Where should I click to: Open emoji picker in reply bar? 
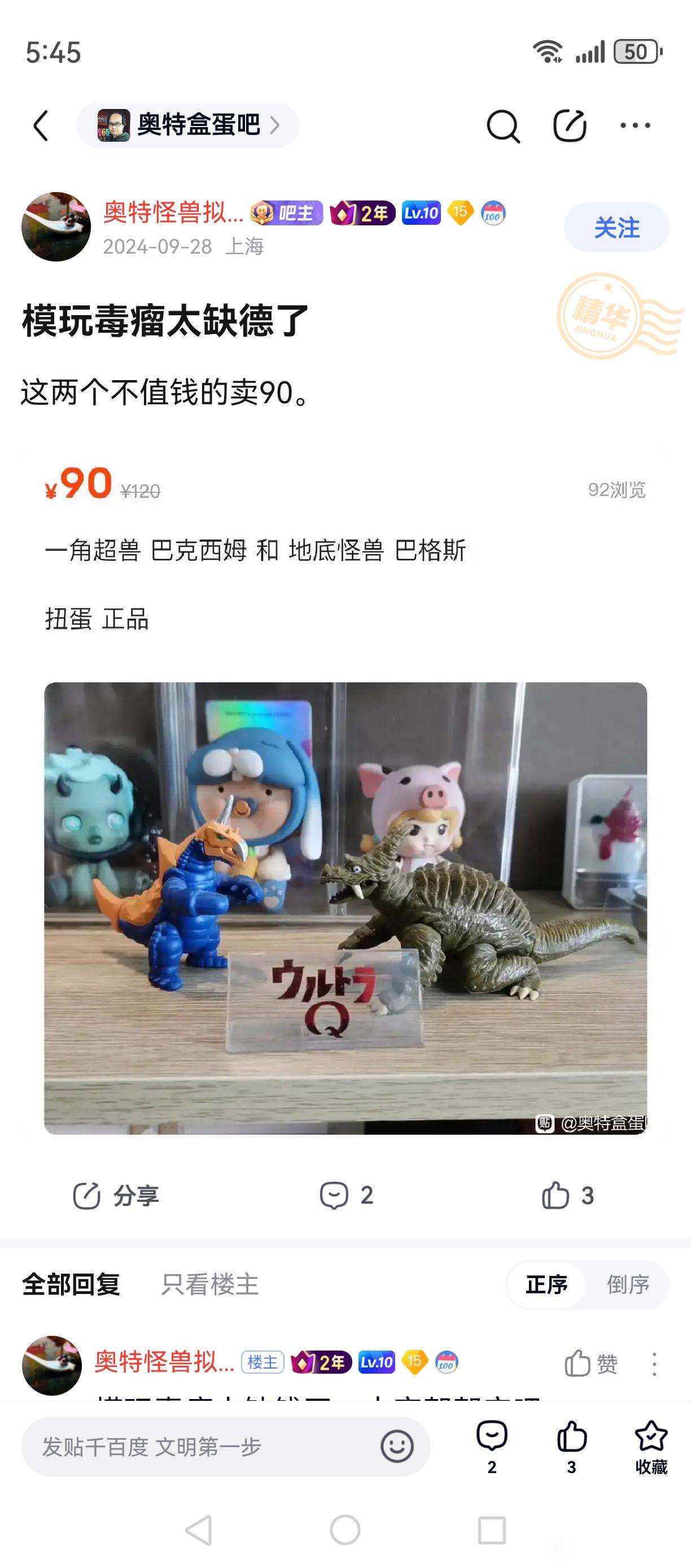[x=397, y=1446]
